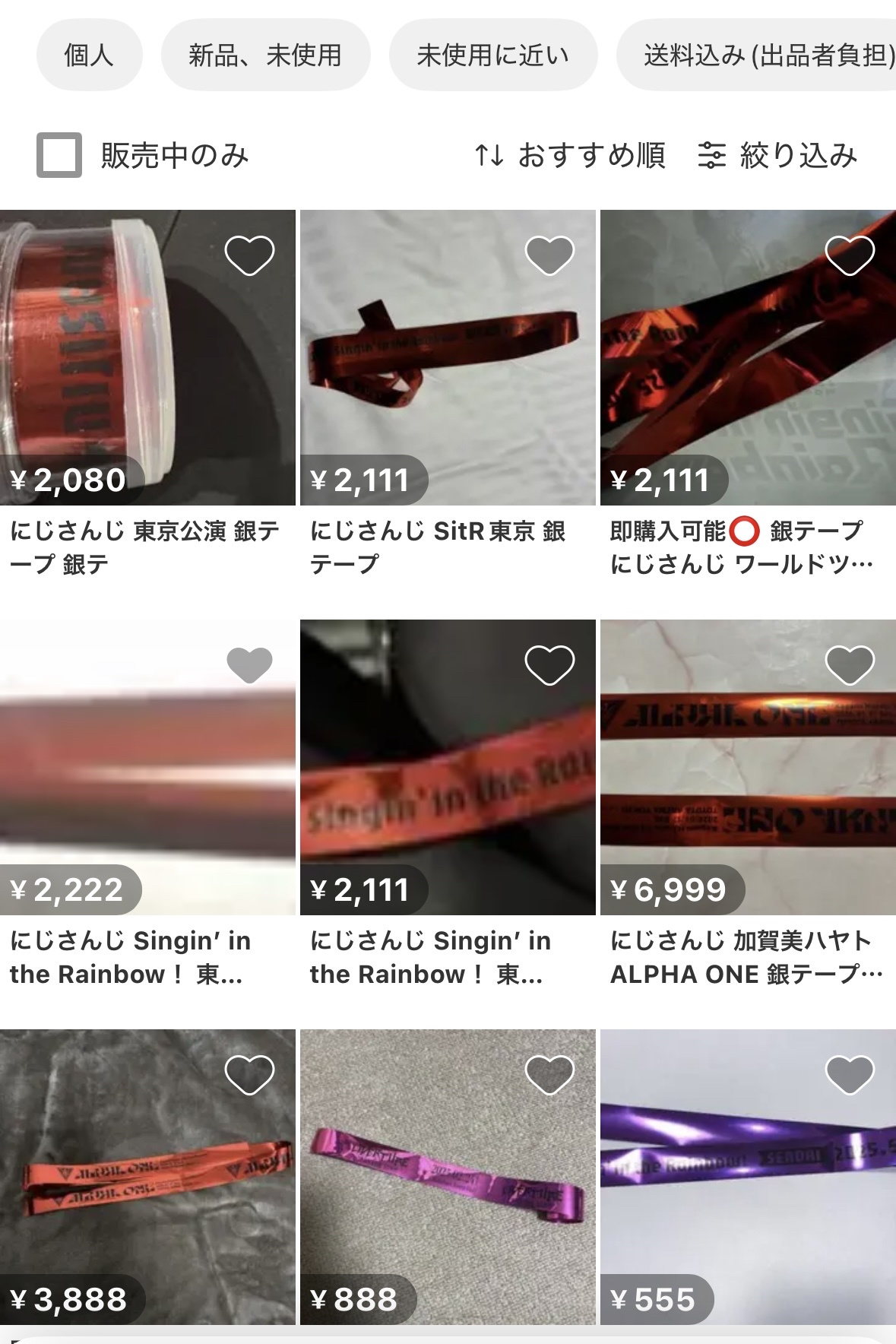The image size is (896, 1344).
Task: Like the ¥2,222 Singin' in the Rainbow item
Action: coord(249,664)
